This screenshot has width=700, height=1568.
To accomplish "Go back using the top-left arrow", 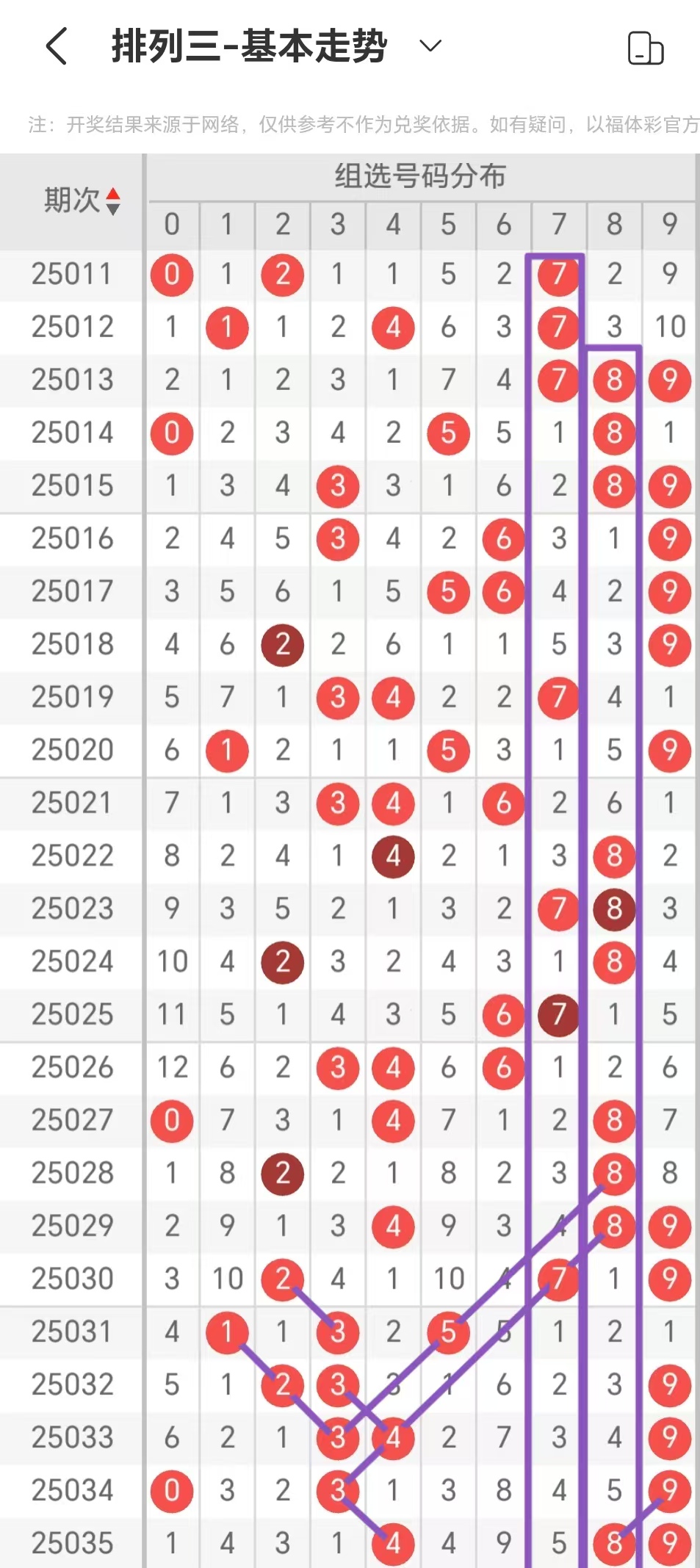I will pos(57,46).
